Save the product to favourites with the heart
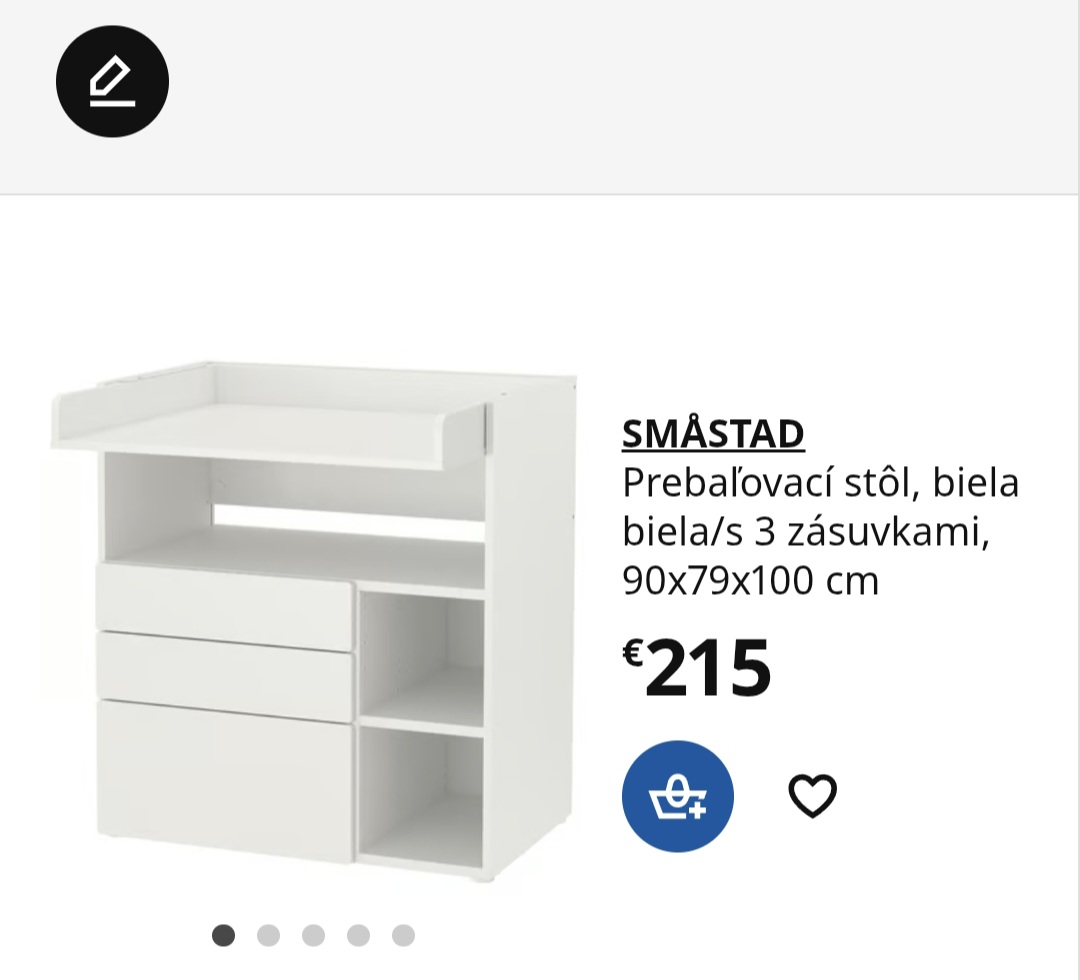1080x980 pixels. point(812,796)
